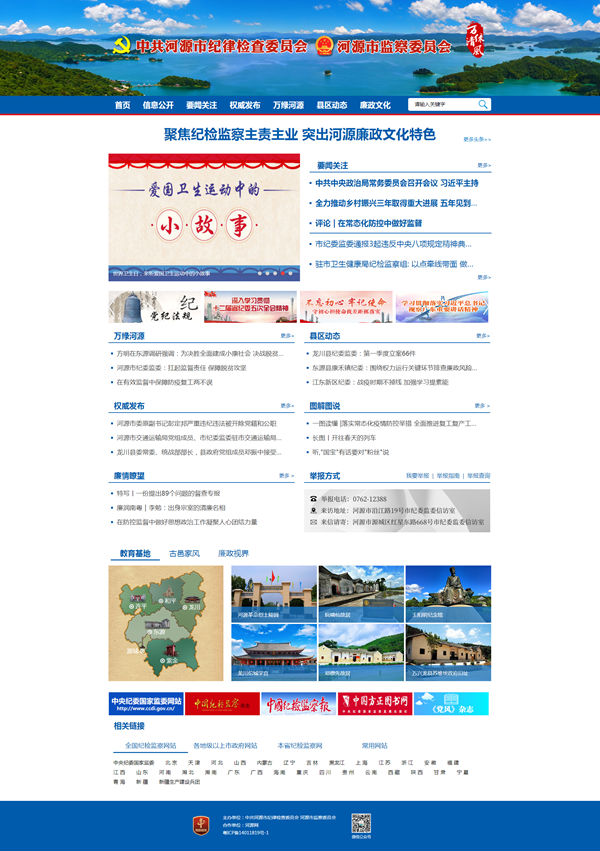Tap the search magnifier icon

[x=484, y=104]
